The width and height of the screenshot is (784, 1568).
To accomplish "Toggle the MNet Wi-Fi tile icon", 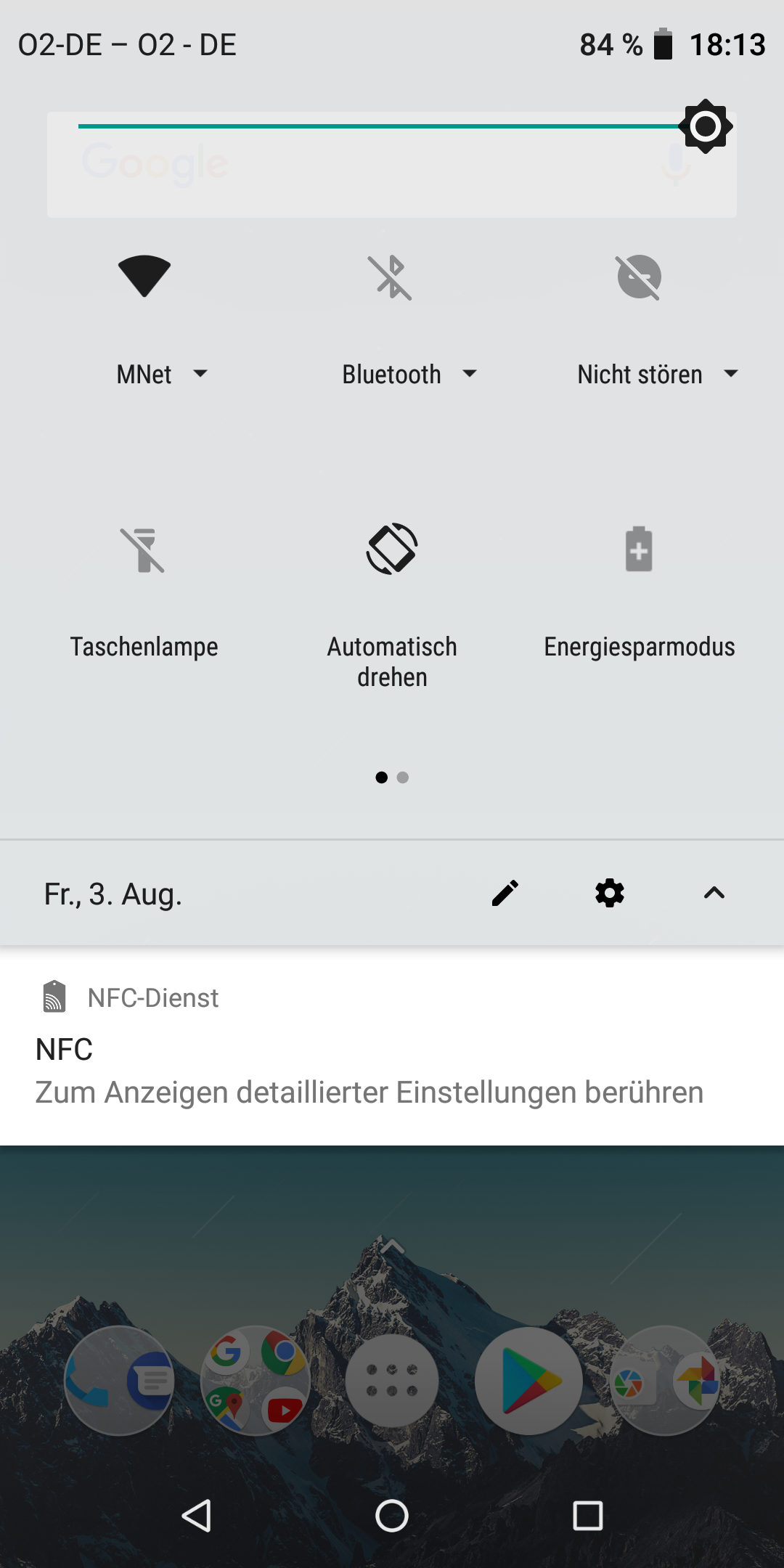I will (x=144, y=277).
